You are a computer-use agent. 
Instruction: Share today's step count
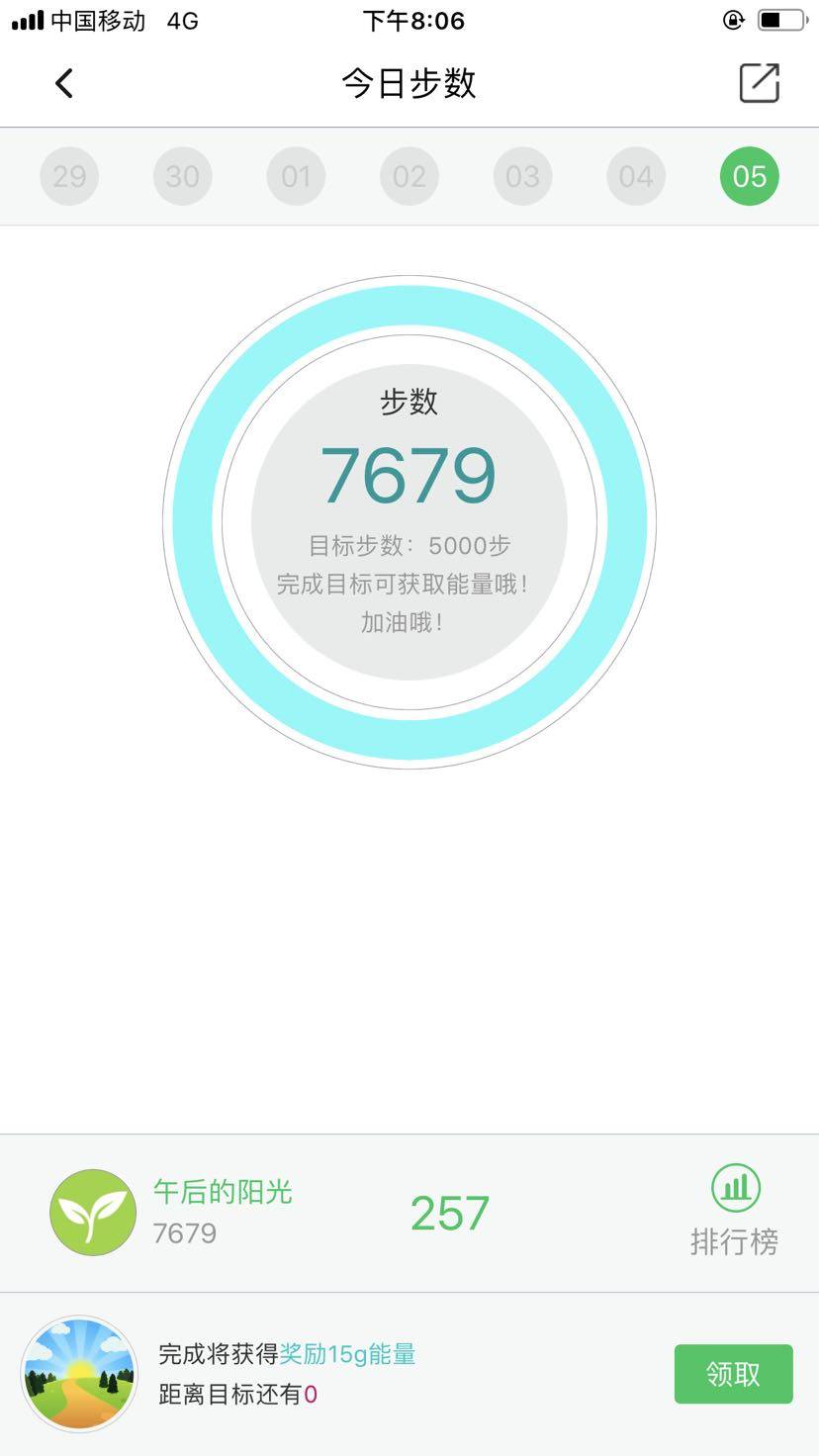point(759,83)
